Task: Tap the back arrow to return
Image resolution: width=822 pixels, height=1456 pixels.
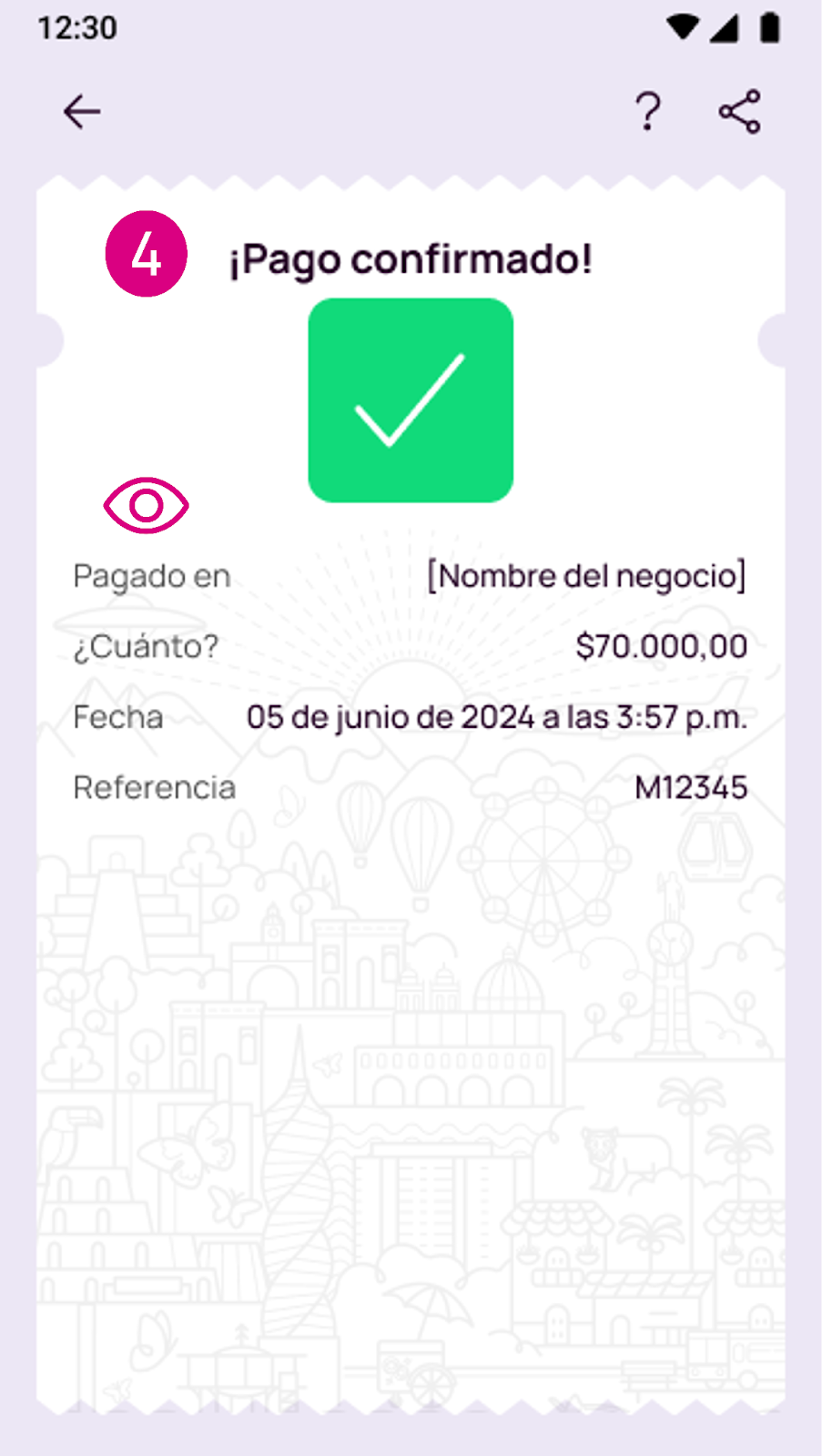Action: 80,111
